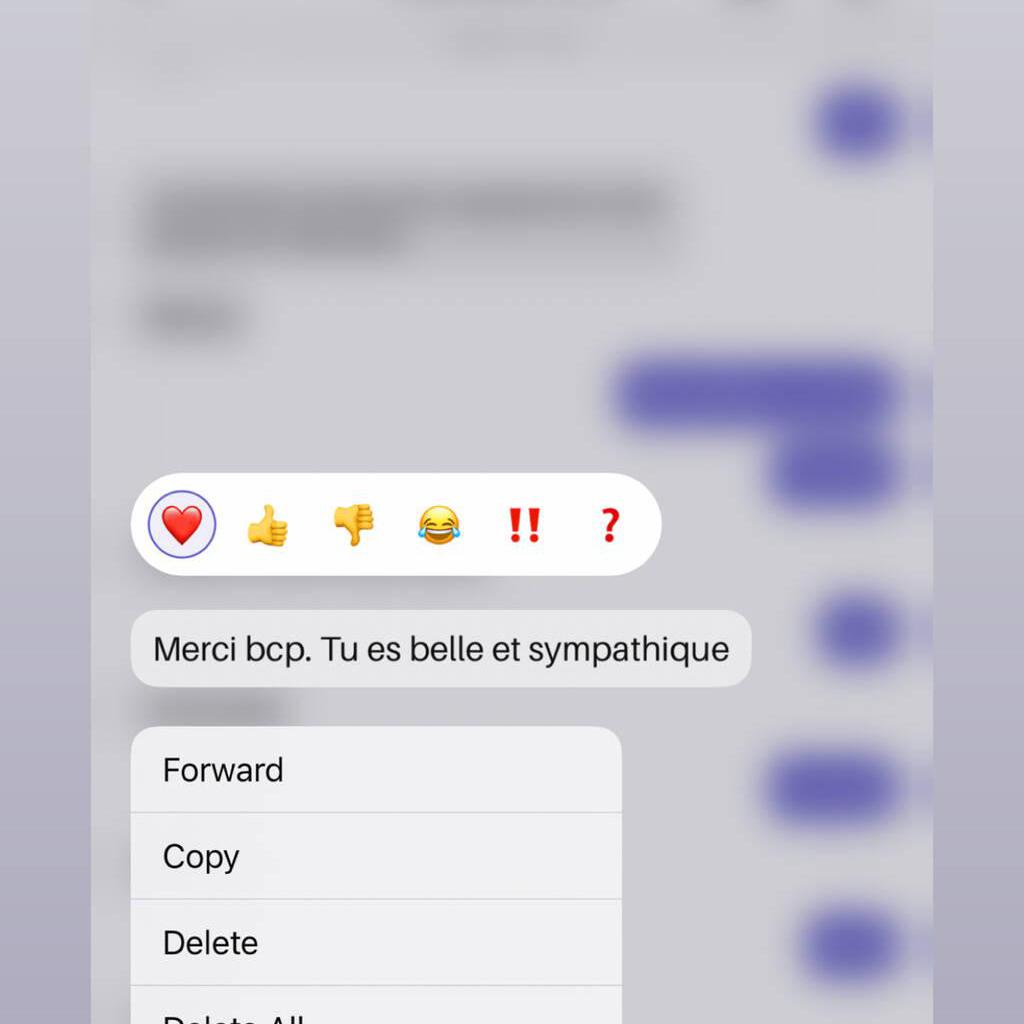This screenshot has width=1024, height=1024.
Task: Choose Delete for this message
Action: (375, 942)
